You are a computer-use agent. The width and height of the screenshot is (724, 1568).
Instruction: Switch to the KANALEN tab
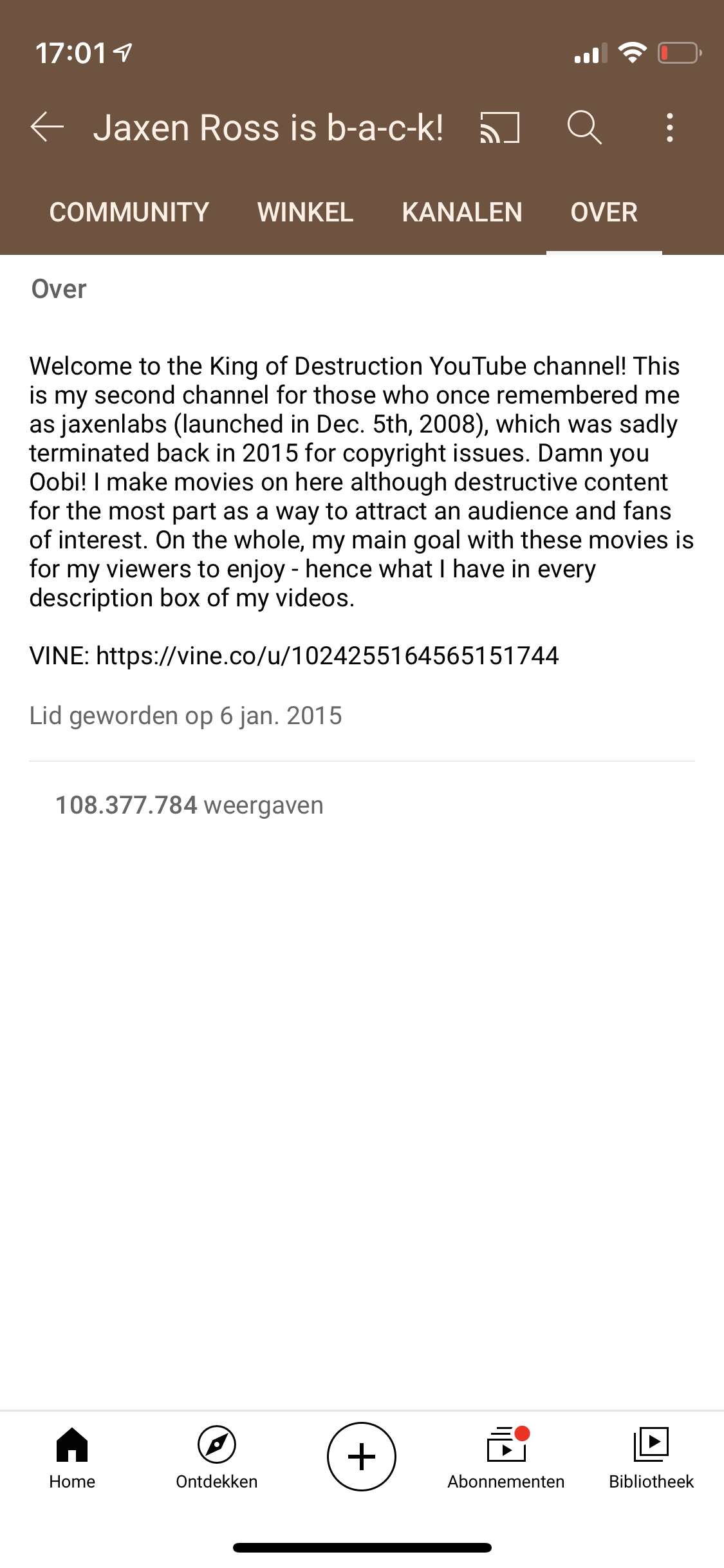[x=462, y=212]
